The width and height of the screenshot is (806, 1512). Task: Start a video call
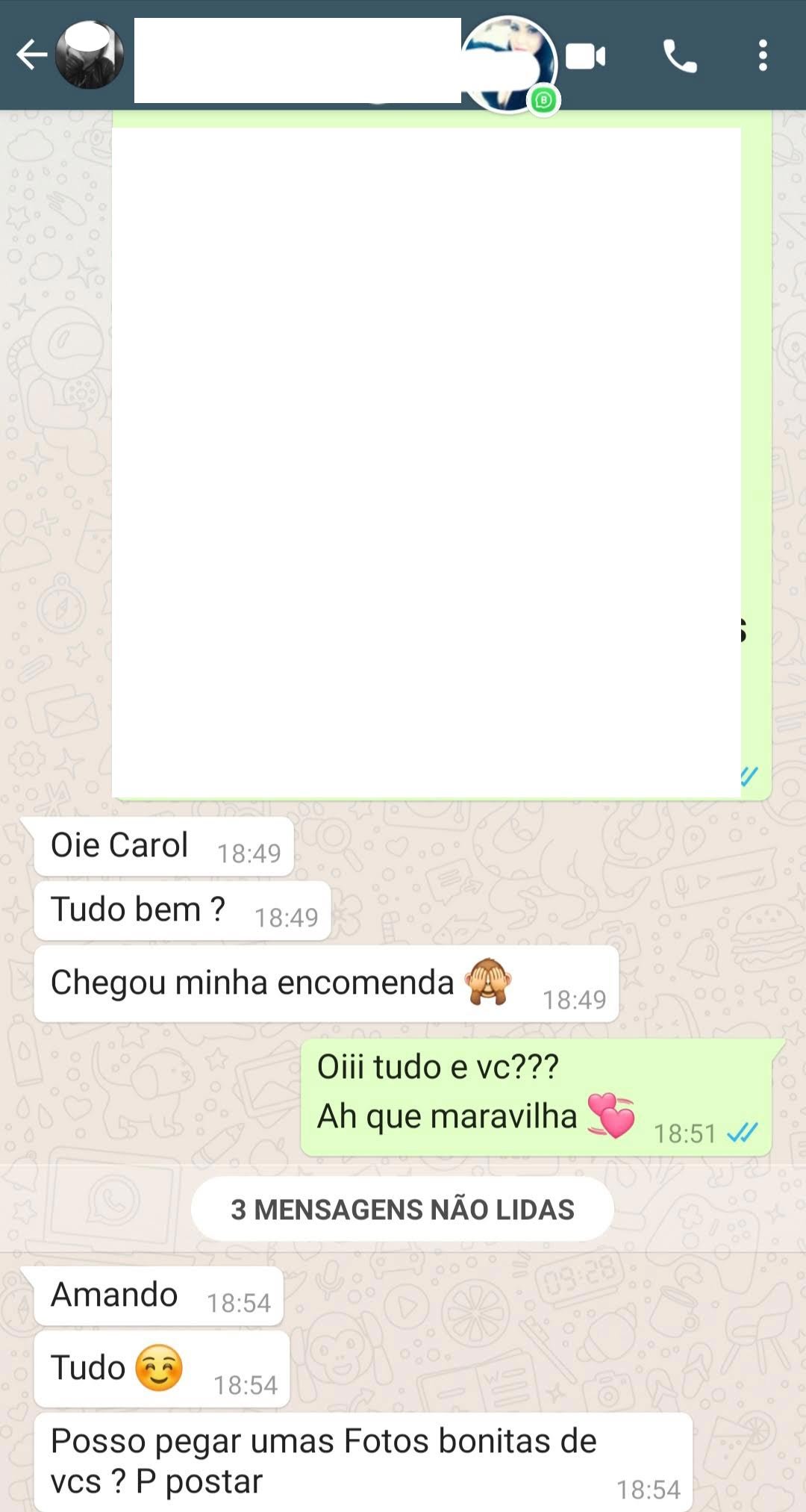586,57
